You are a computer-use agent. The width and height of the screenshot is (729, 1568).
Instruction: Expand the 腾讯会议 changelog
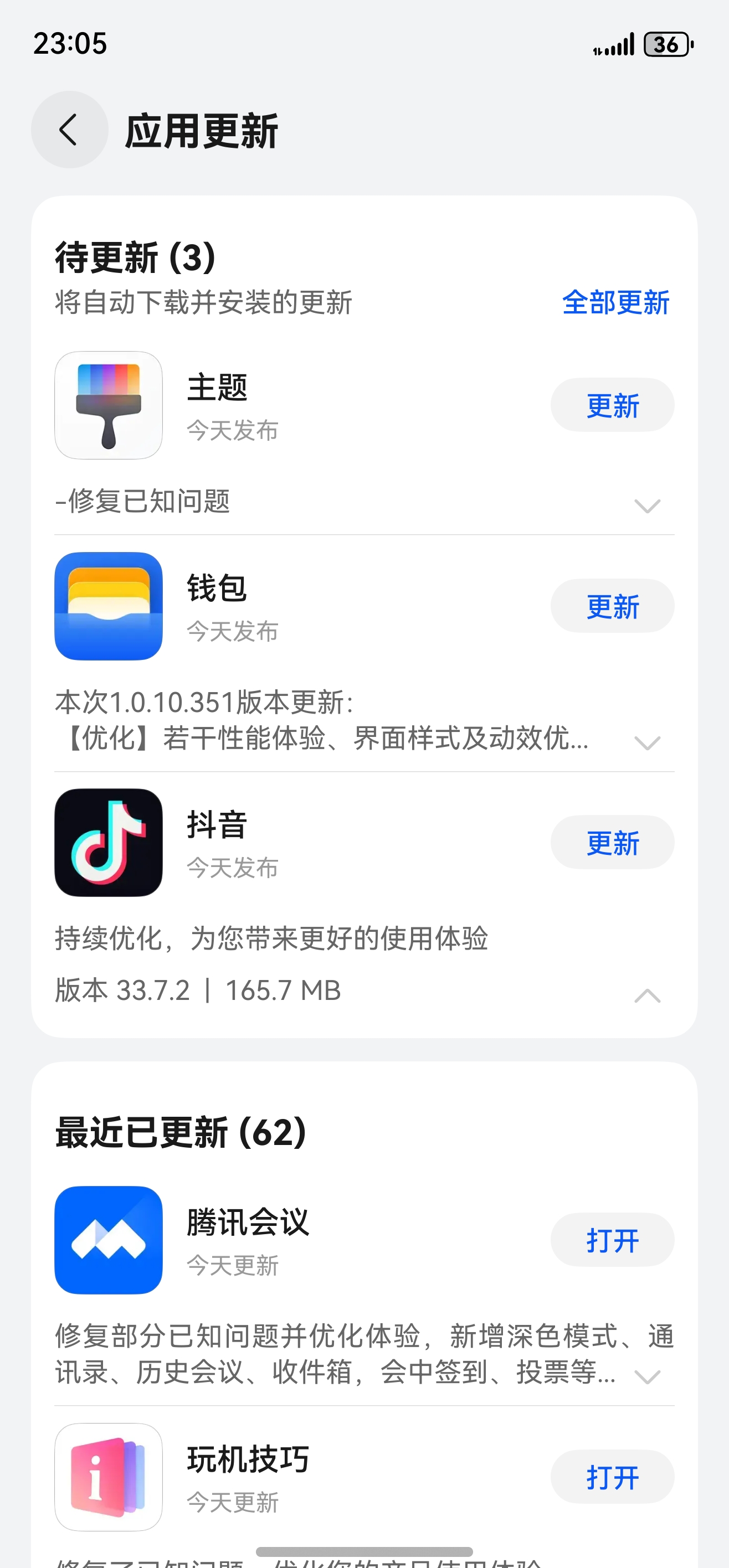(647, 1376)
